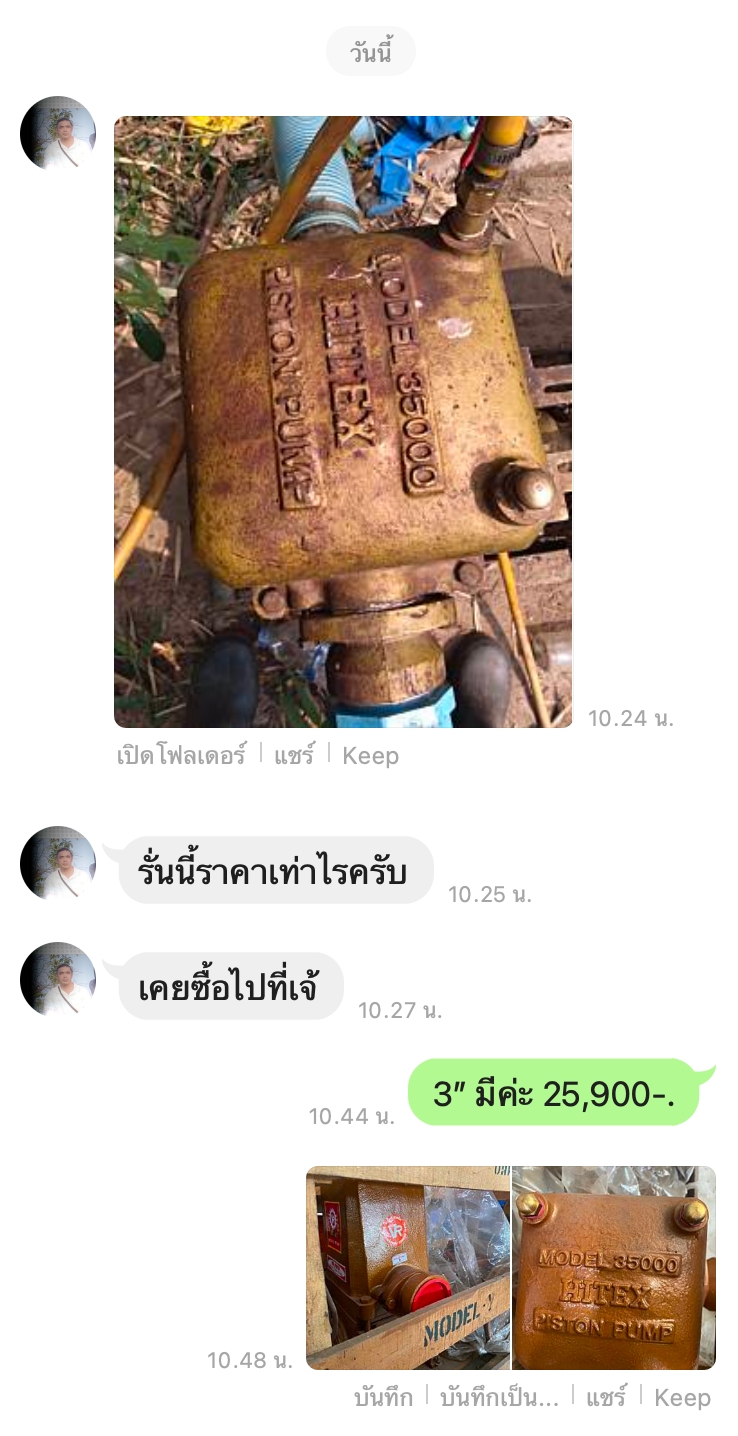The image size is (738, 1436).
Task: Open the received Hitex pump photo
Action: tap(343, 421)
